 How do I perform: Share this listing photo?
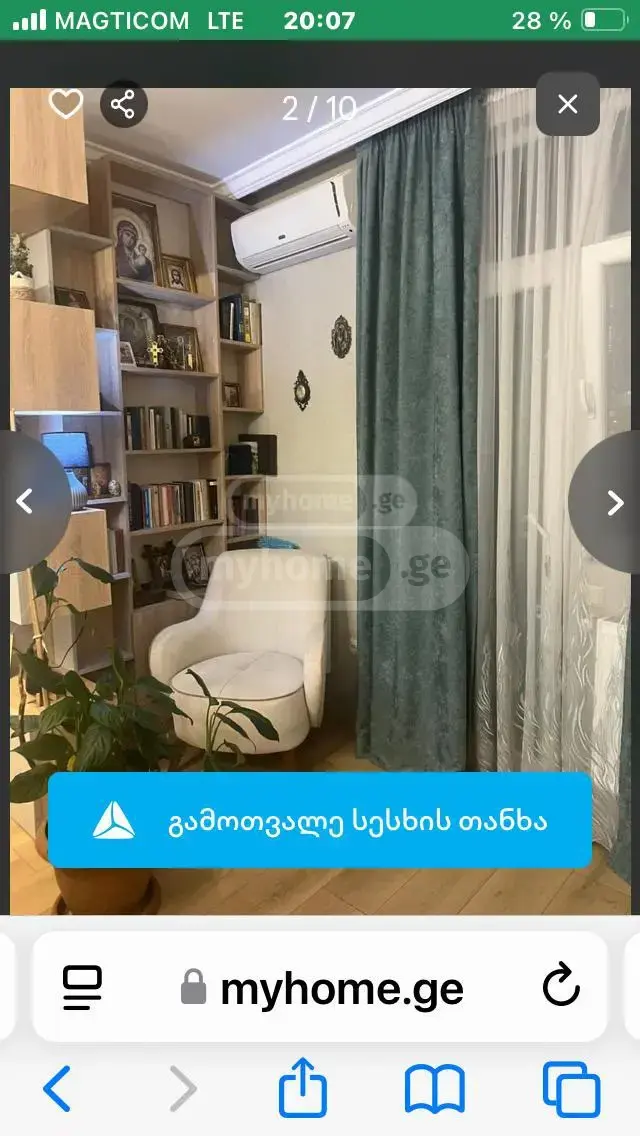[123, 104]
